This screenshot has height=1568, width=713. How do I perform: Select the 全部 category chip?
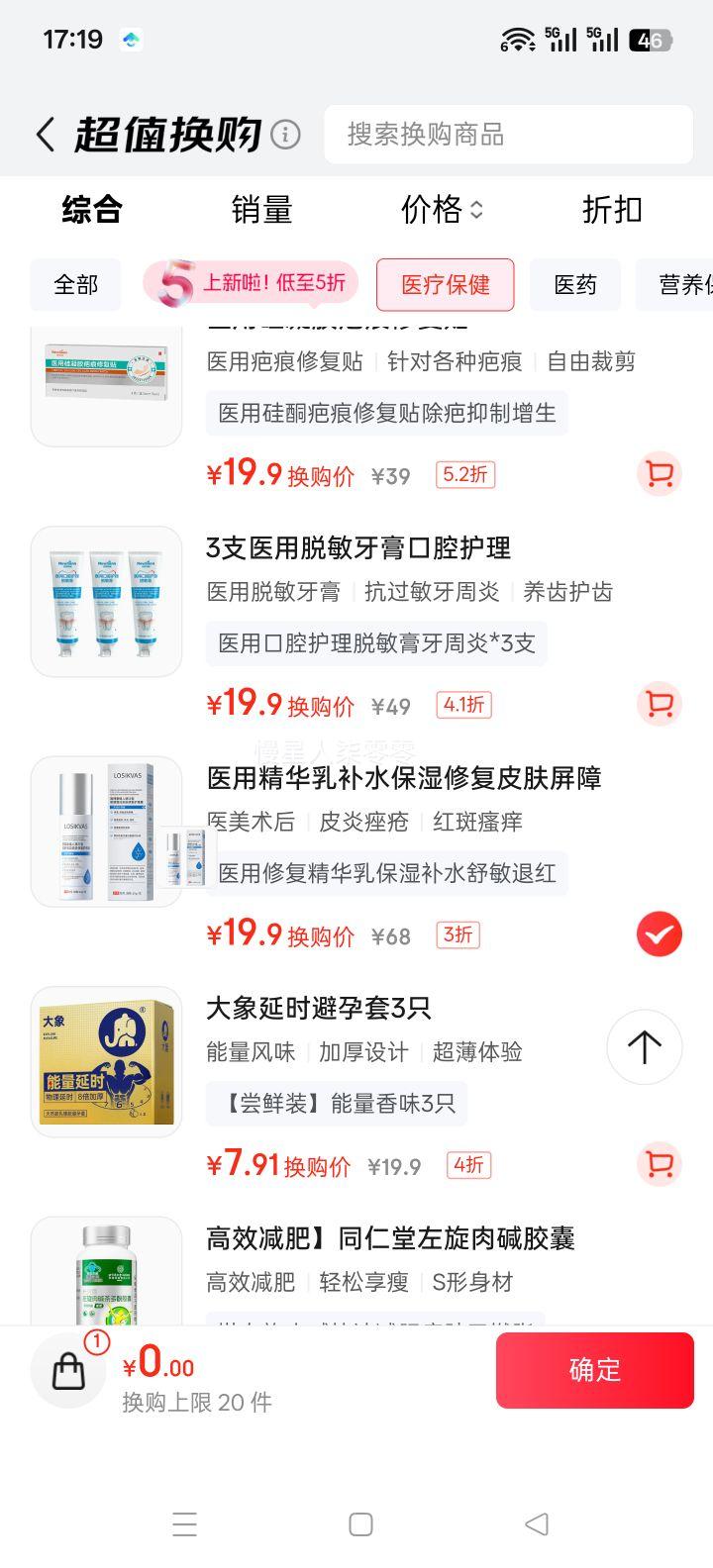[x=76, y=285]
